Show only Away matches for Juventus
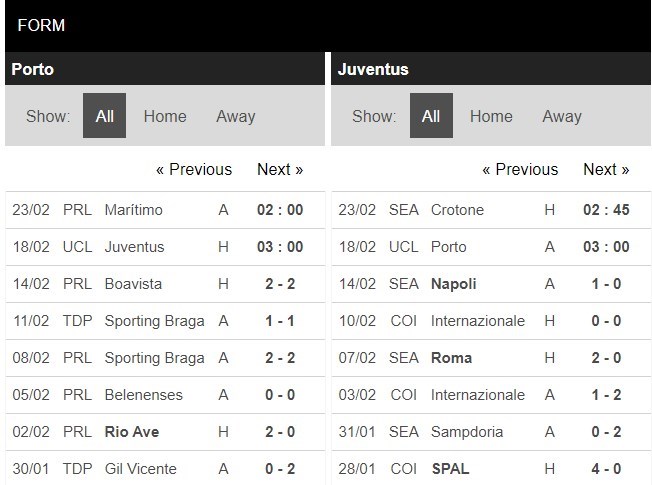The width and height of the screenshot is (652, 485). pos(562,116)
